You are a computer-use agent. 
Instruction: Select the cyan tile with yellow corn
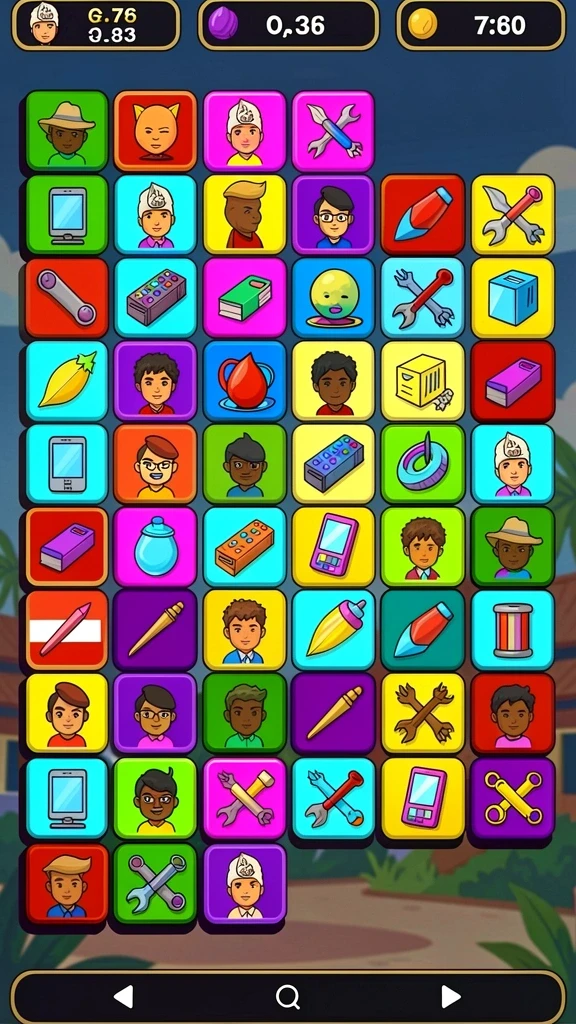[x=67, y=380]
